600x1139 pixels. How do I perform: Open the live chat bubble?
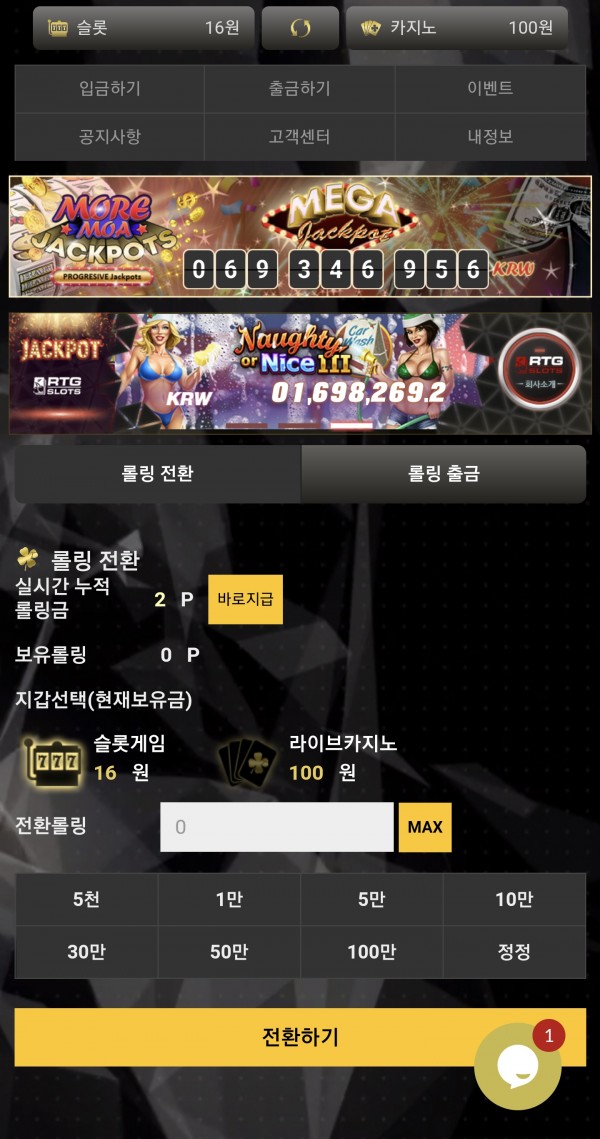(518, 1067)
